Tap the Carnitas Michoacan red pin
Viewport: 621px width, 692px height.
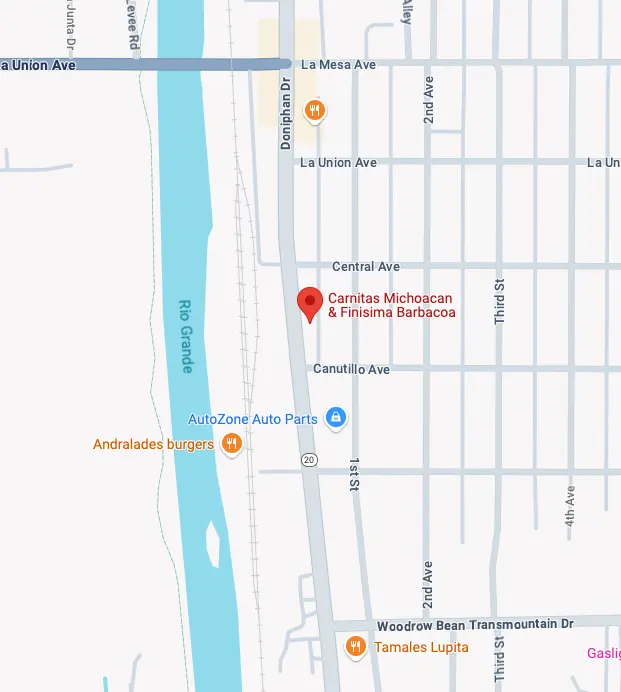pos(310,303)
